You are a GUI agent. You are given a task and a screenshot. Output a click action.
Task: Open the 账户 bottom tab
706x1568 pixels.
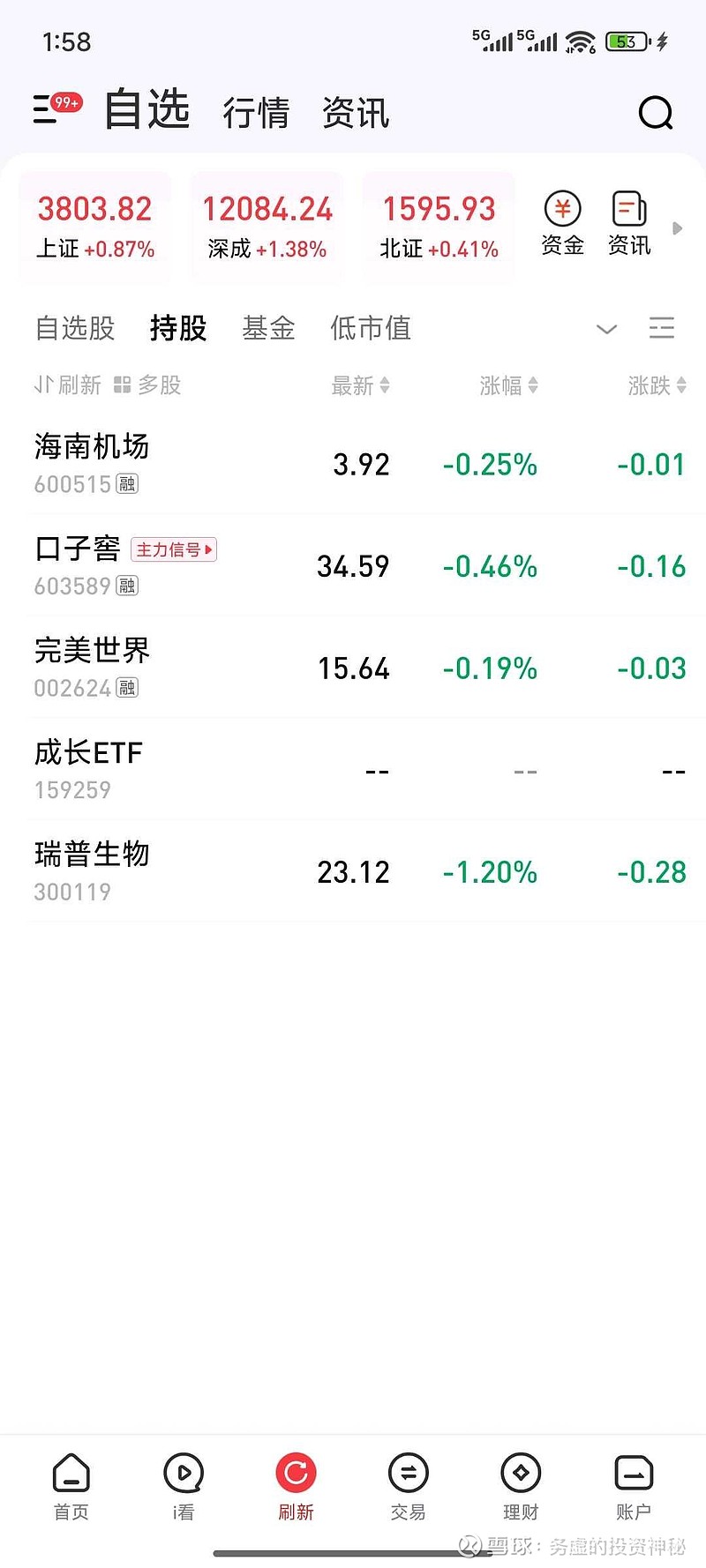(634, 1487)
